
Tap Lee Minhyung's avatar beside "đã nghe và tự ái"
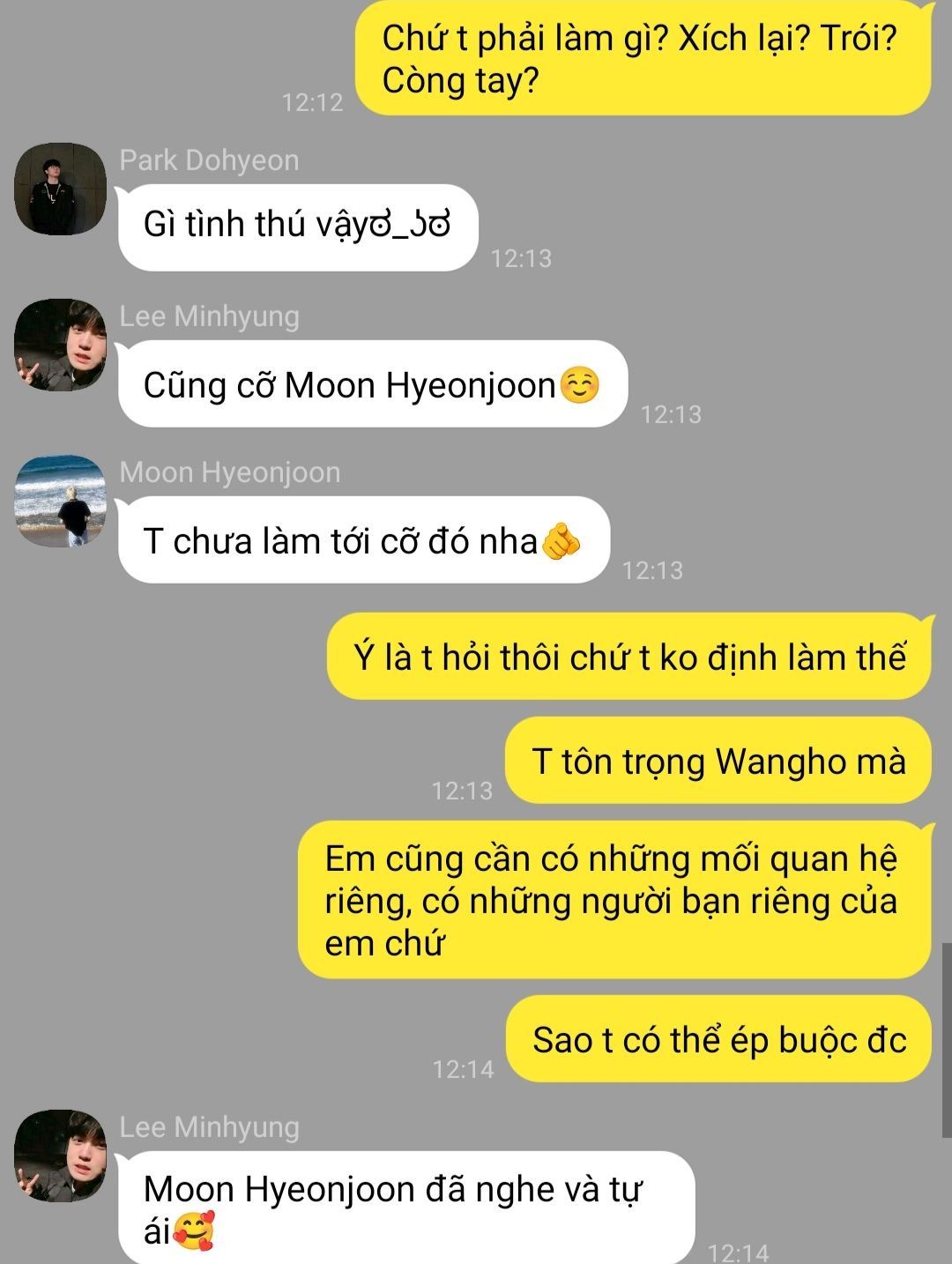(60, 1156)
